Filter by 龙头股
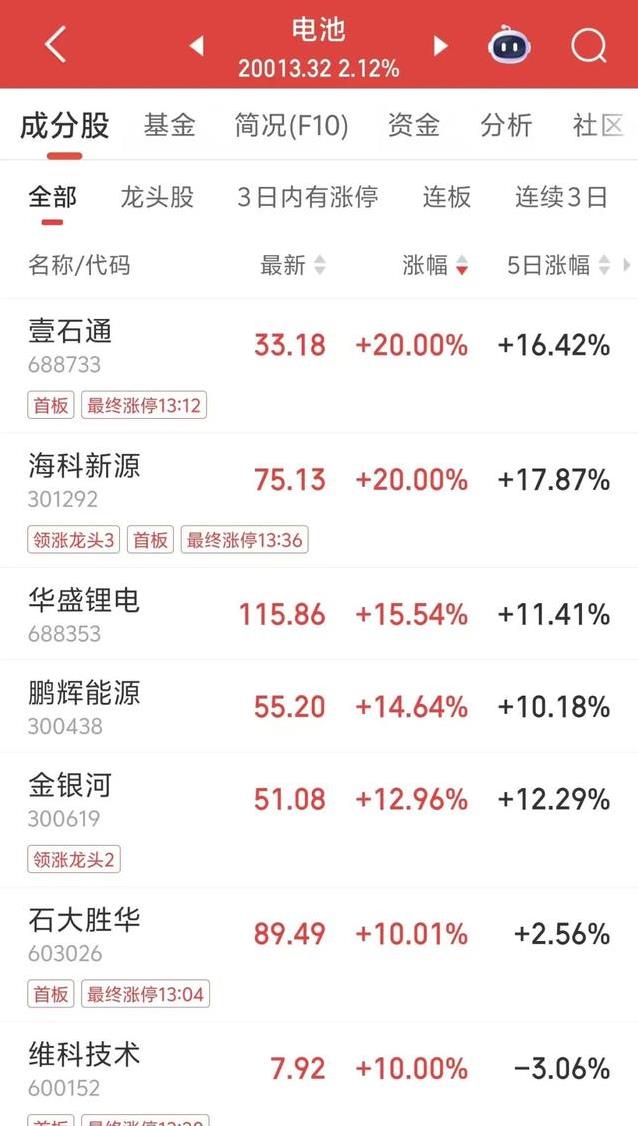Screen dimensions: 638x1126 pyautogui.click(x=157, y=197)
